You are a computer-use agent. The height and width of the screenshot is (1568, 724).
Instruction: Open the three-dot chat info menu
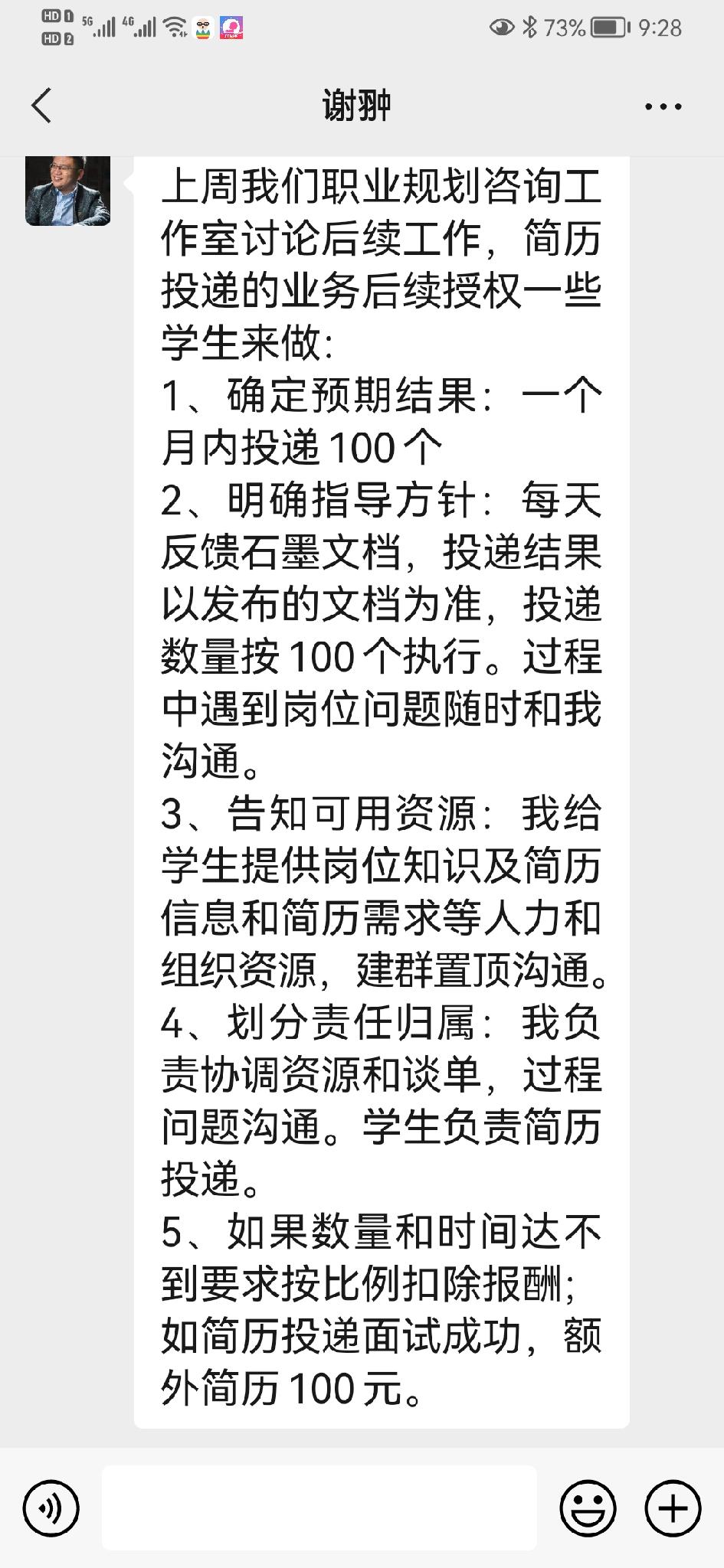663,106
